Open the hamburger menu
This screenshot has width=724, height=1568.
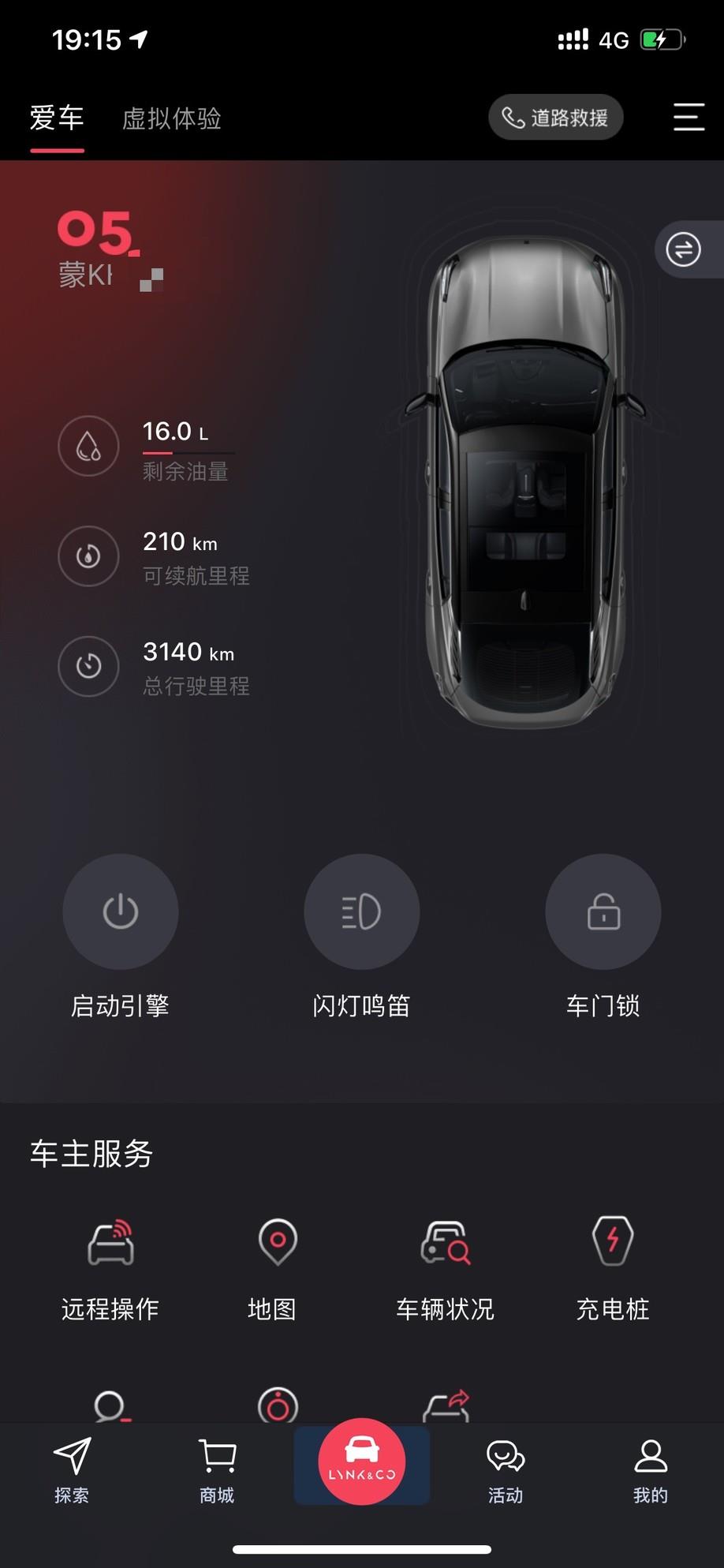point(688,118)
